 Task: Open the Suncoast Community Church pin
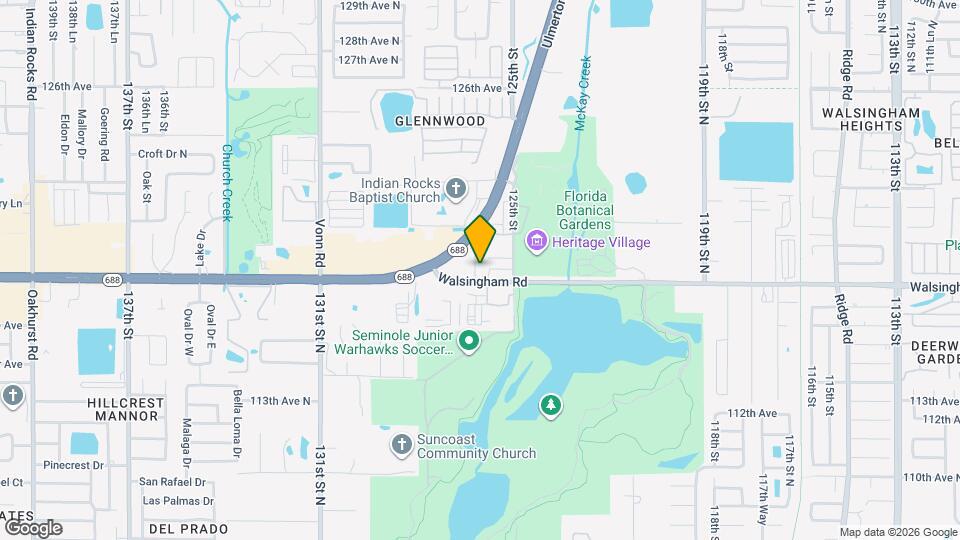coord(402,443)
